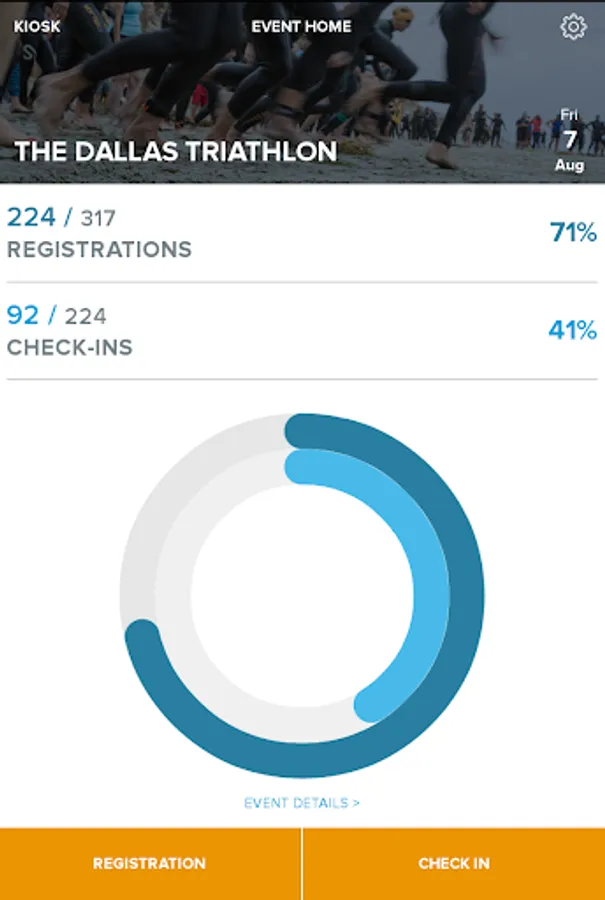Switch to Kiosk mode

[37, 27]
